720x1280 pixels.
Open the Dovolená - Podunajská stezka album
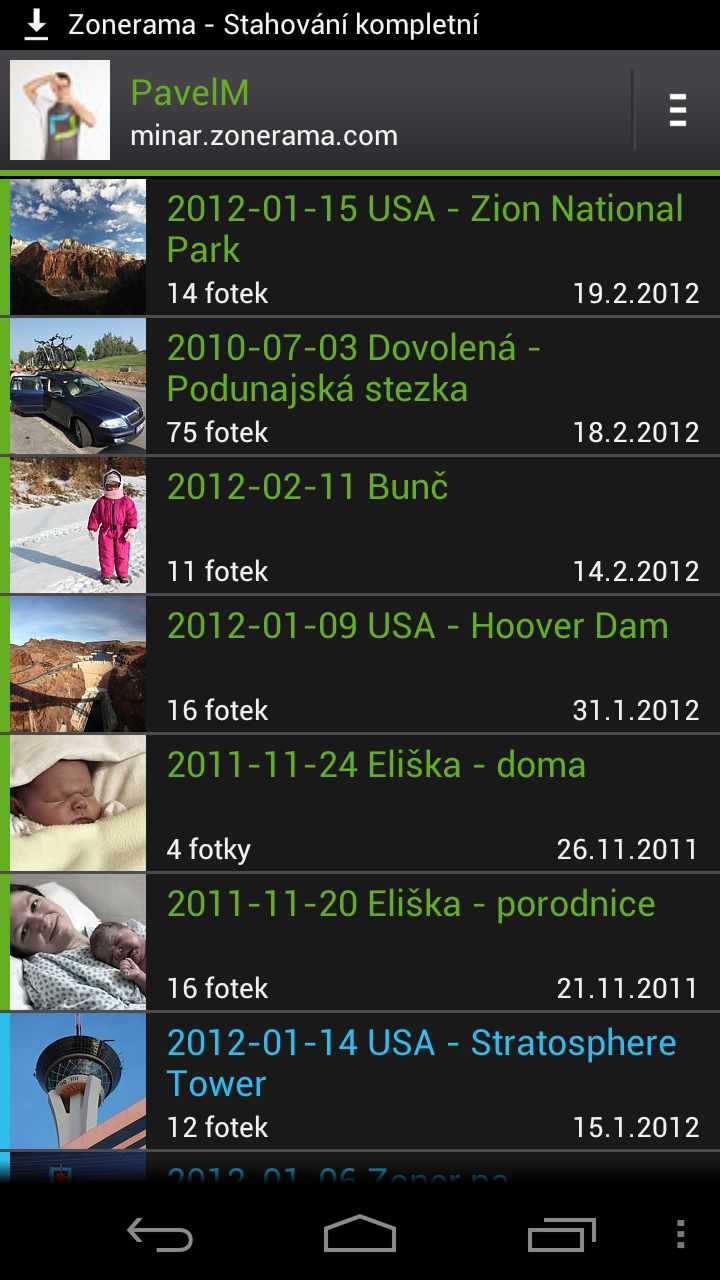[360, 386]
